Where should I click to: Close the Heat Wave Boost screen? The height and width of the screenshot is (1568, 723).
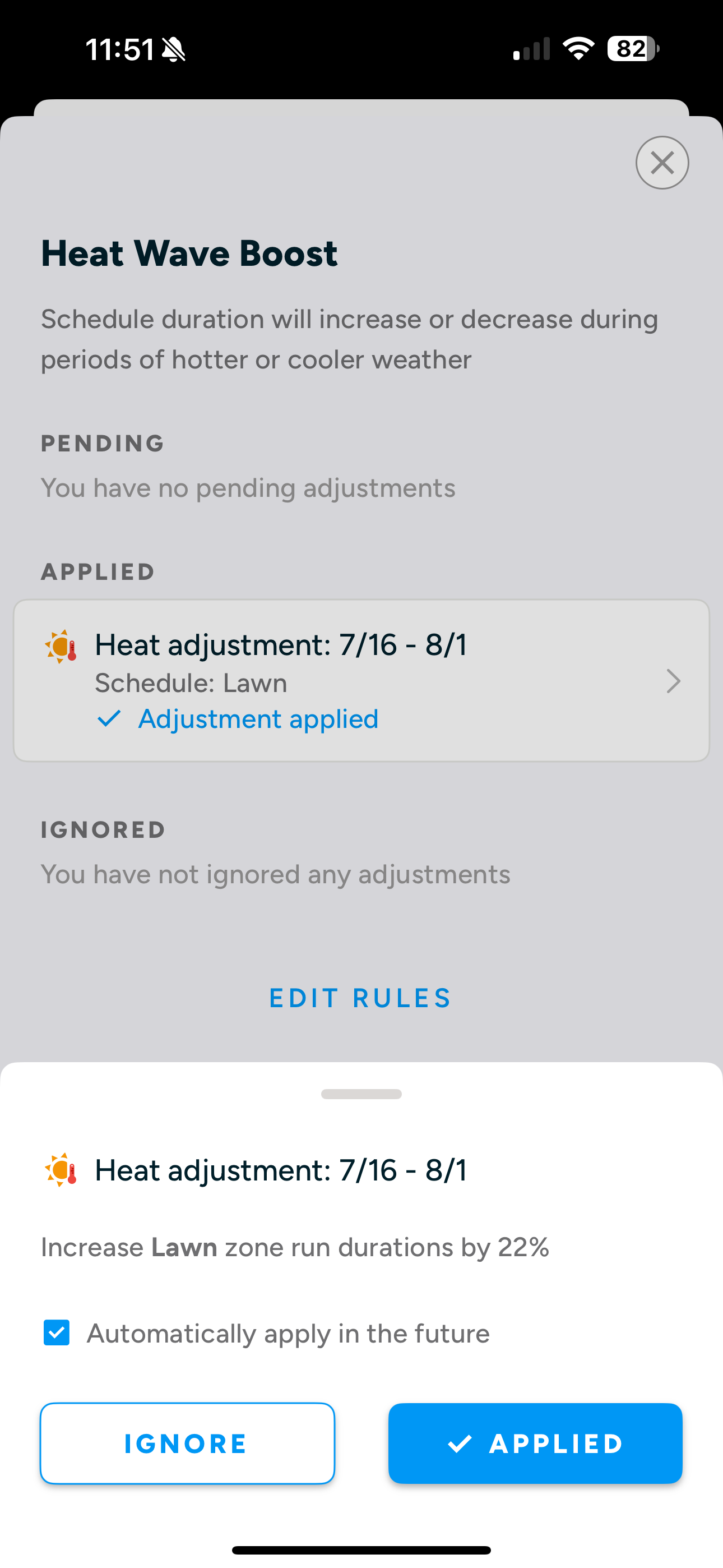click(662, 163)
